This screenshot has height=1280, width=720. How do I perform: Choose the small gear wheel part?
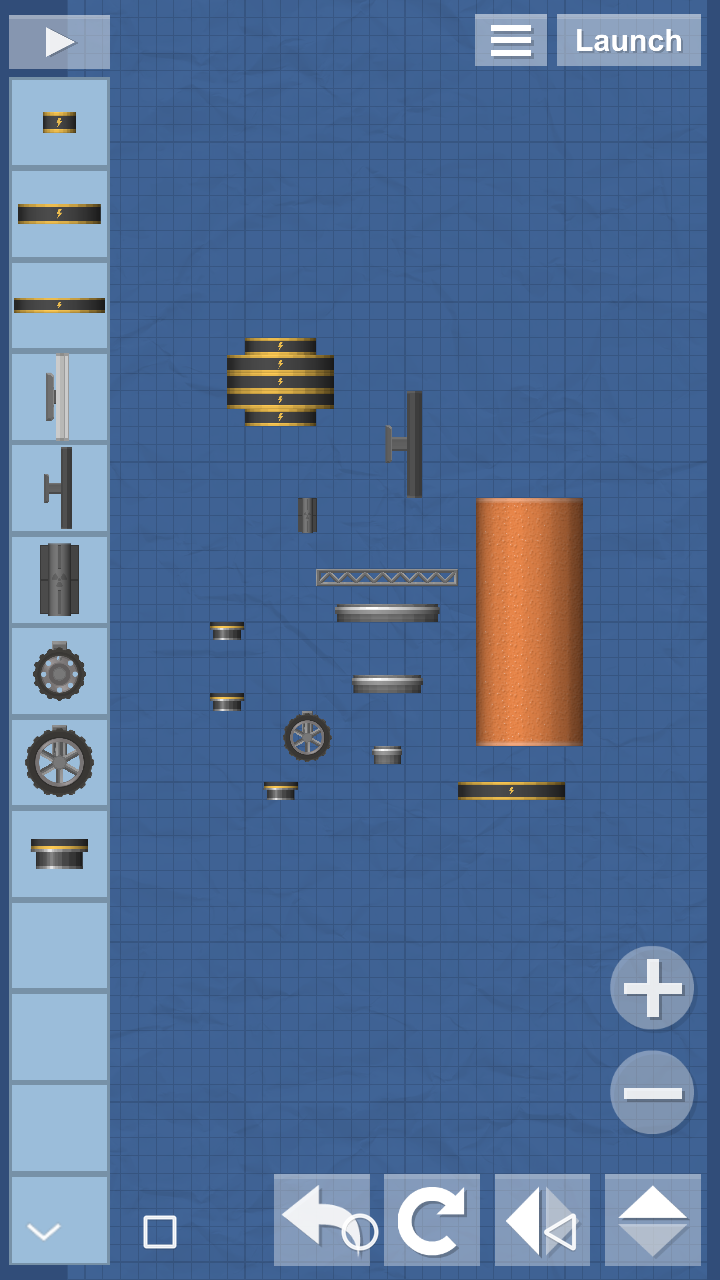(59, 672)
